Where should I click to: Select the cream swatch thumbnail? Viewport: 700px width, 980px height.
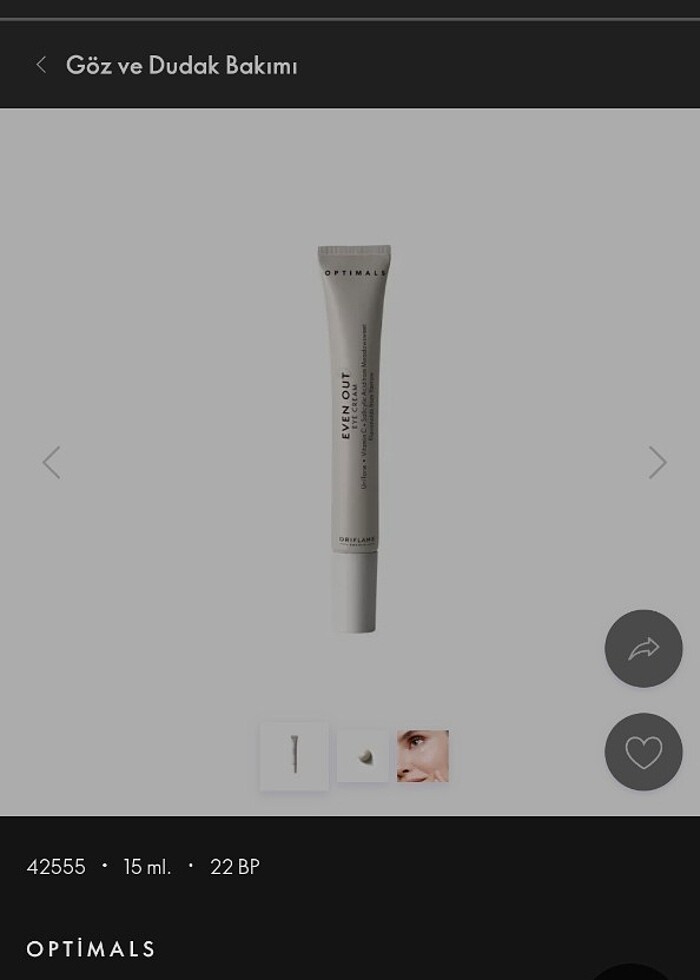click(x=363, y=756)
